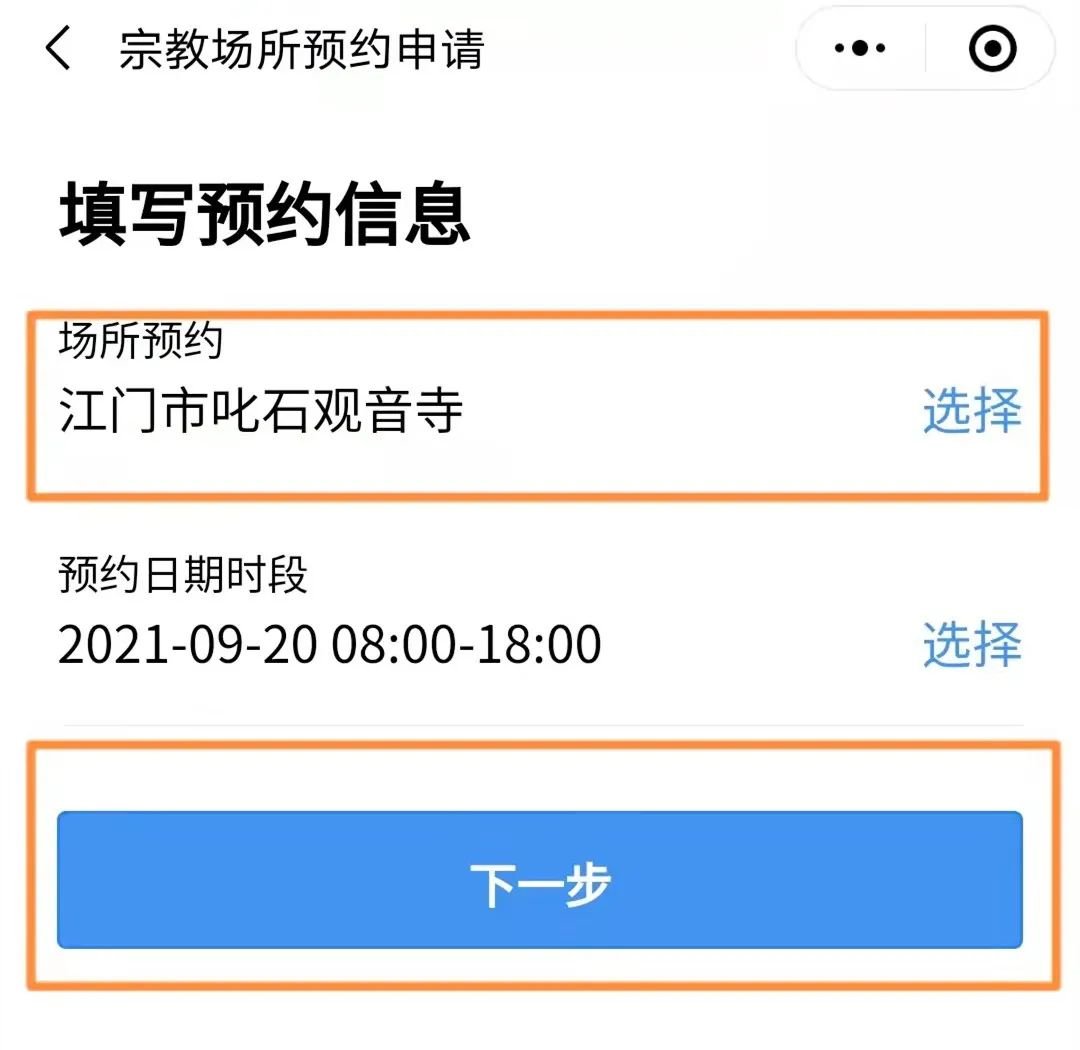
Task: Go back from 宗教场所预约申请 page
Action: click(58, 48)
